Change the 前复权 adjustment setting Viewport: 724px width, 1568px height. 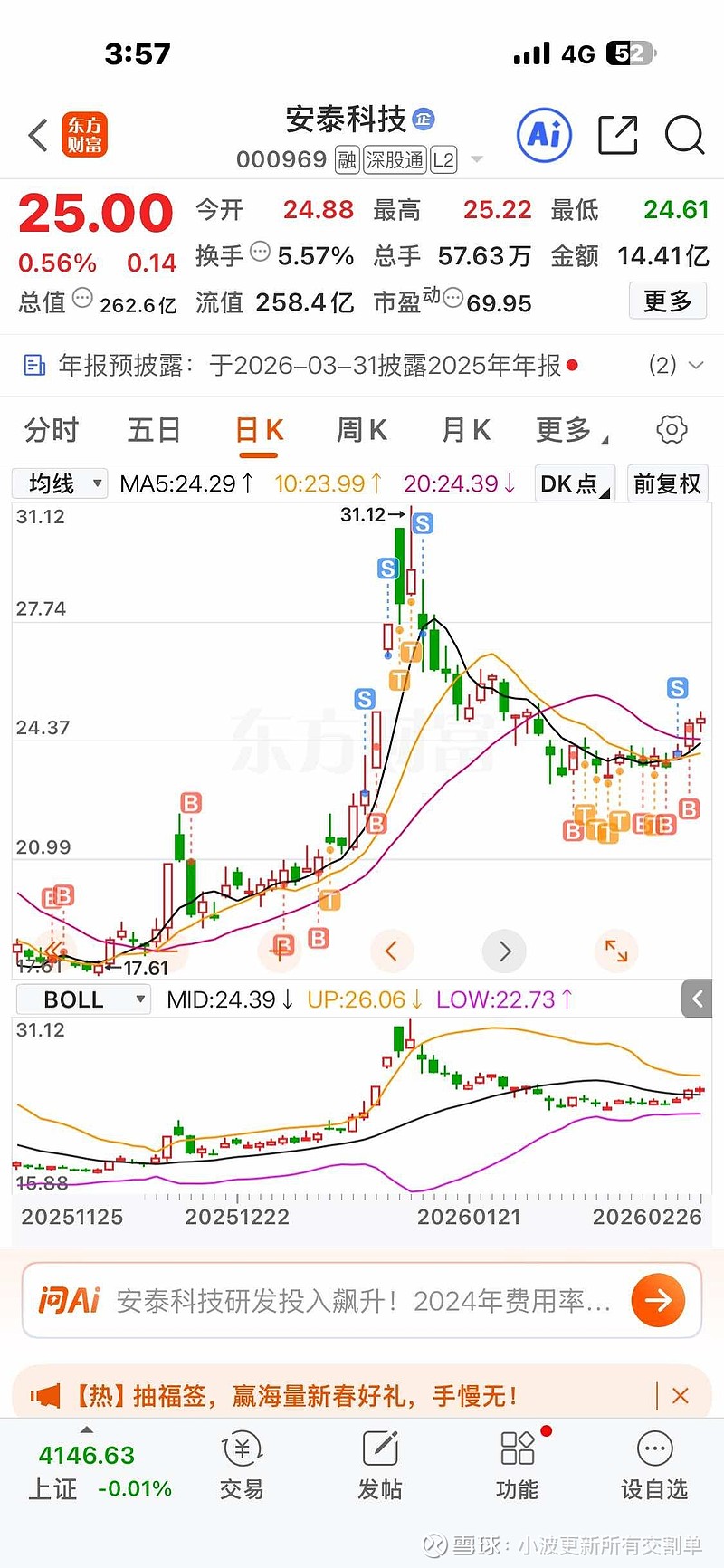click(667, 483)
